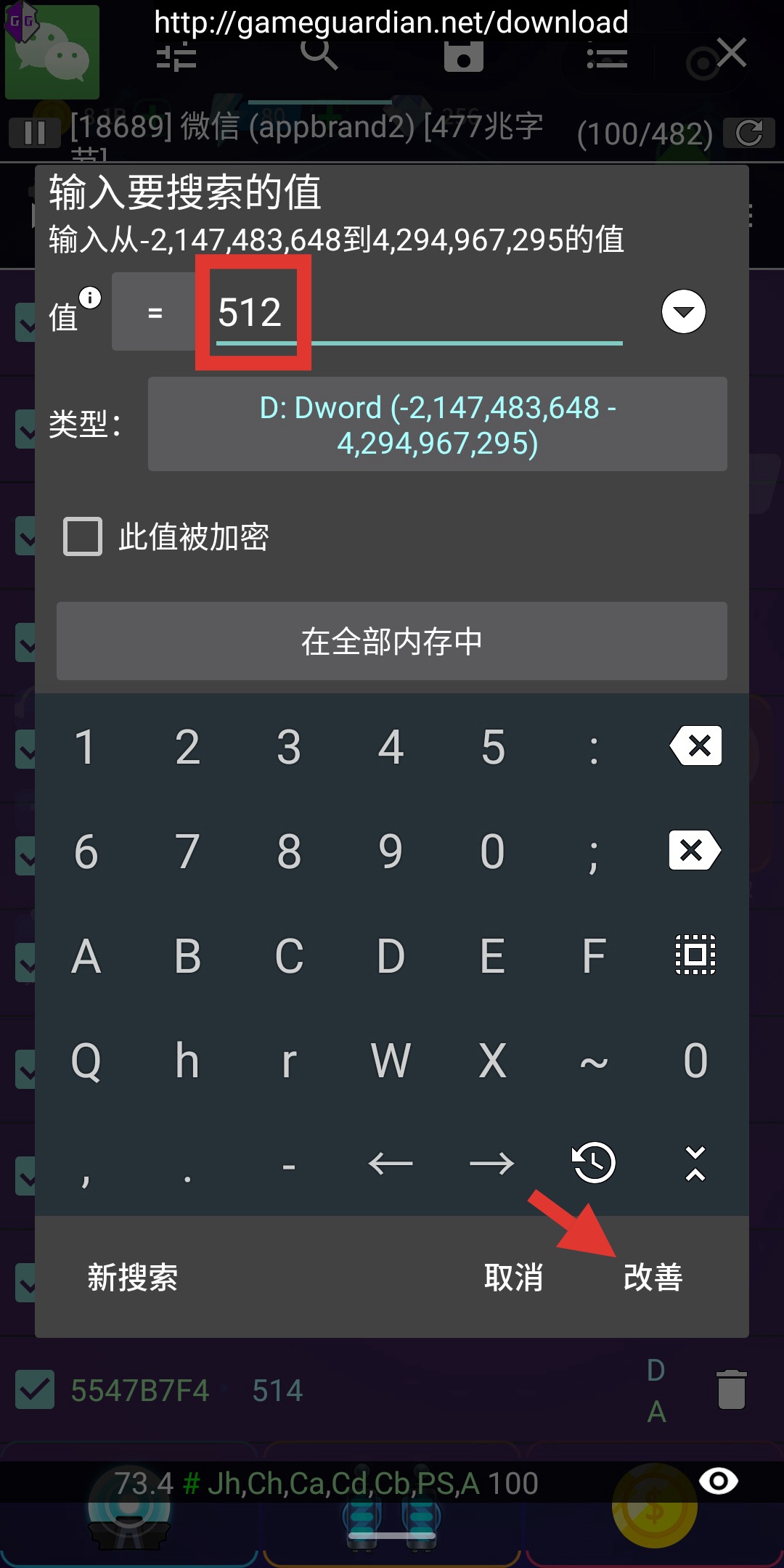784x1568 pixels.
Task: Delete the saved entry 5547B7F4
Action: point(731,1390)
